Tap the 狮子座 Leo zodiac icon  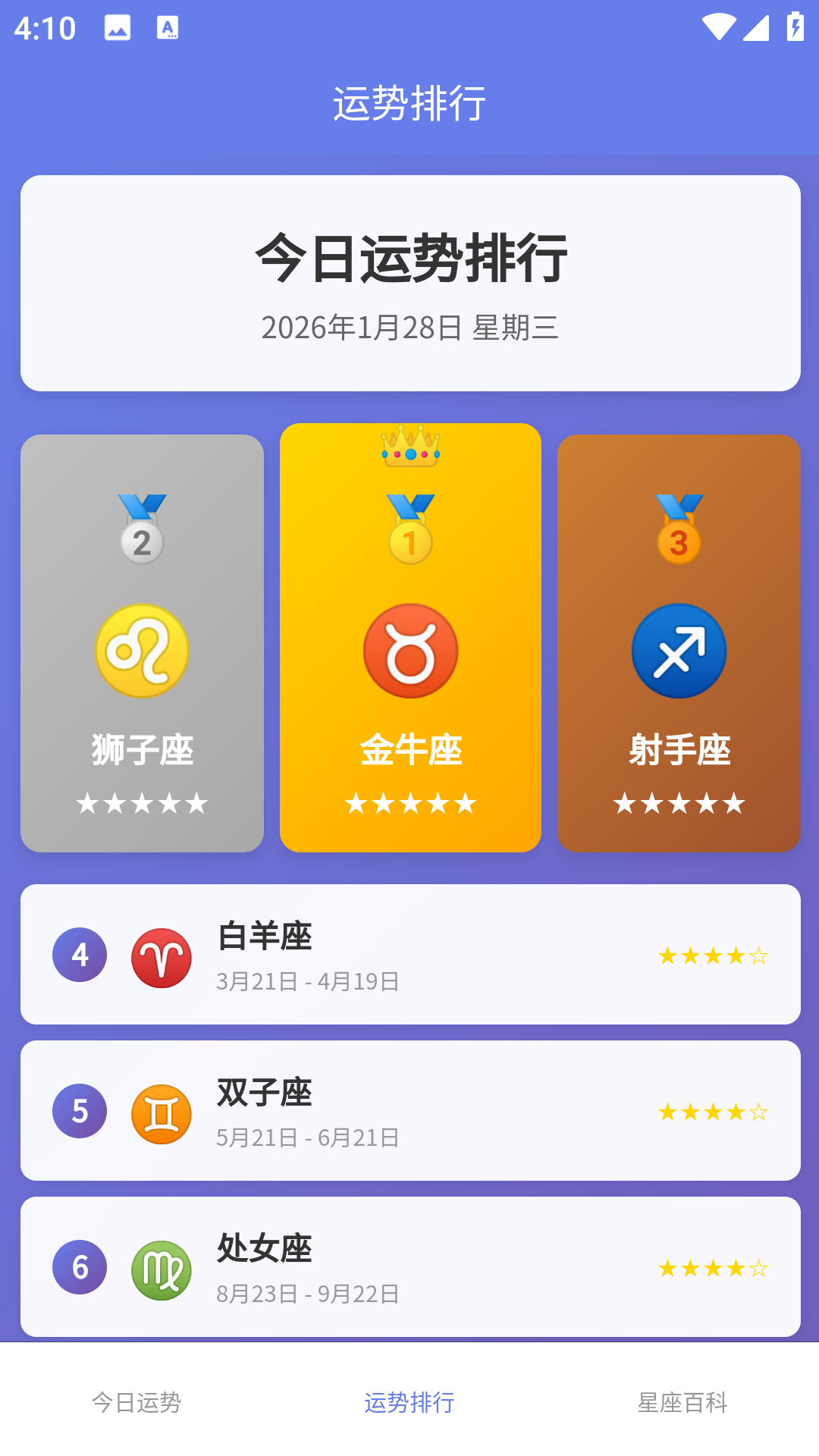click(x=141, y=652)
